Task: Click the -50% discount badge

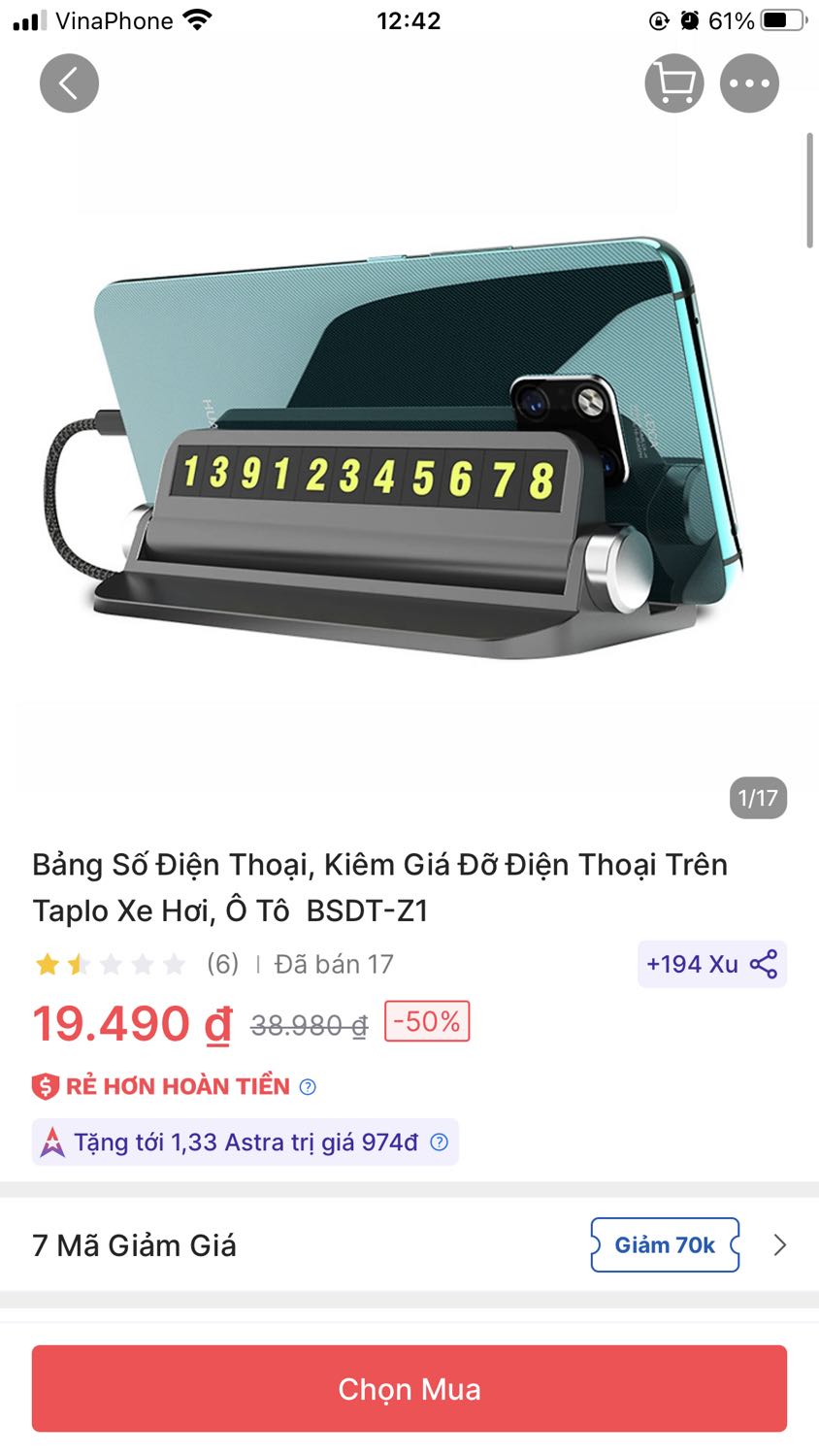Action: click(x=427, y=1020)
